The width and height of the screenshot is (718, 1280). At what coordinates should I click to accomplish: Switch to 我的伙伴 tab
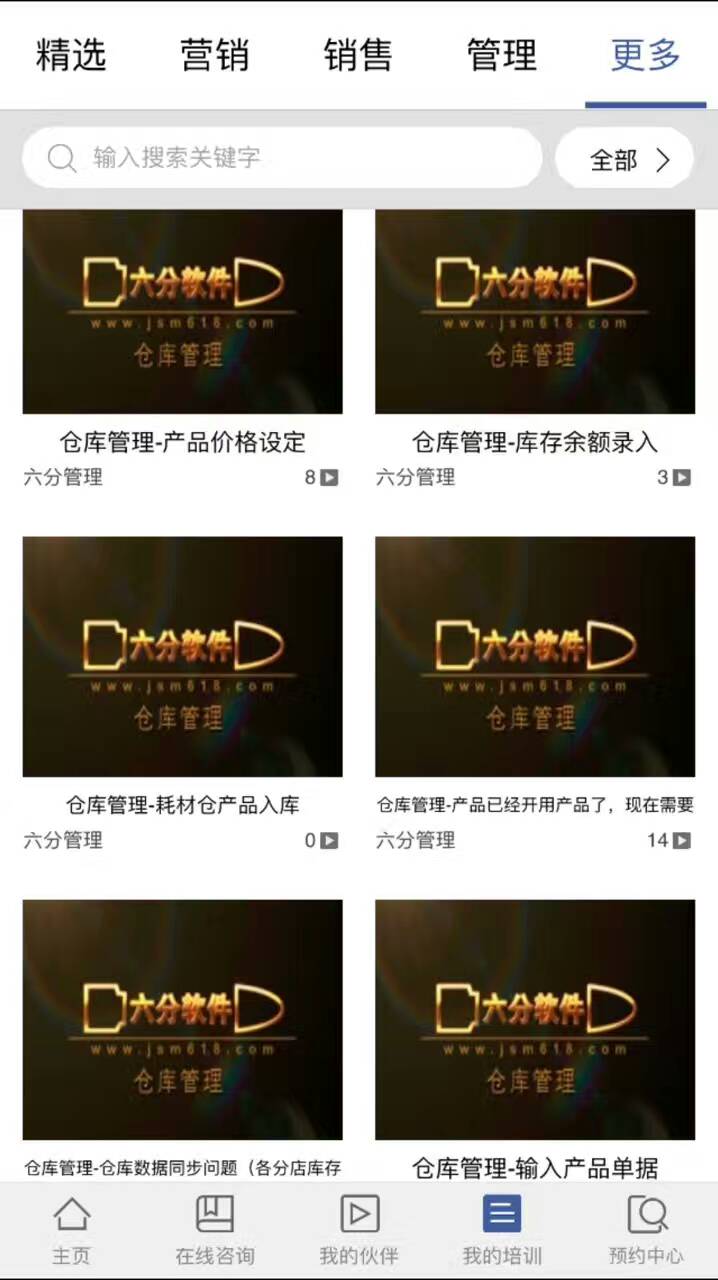click(x=359, y=1230)
